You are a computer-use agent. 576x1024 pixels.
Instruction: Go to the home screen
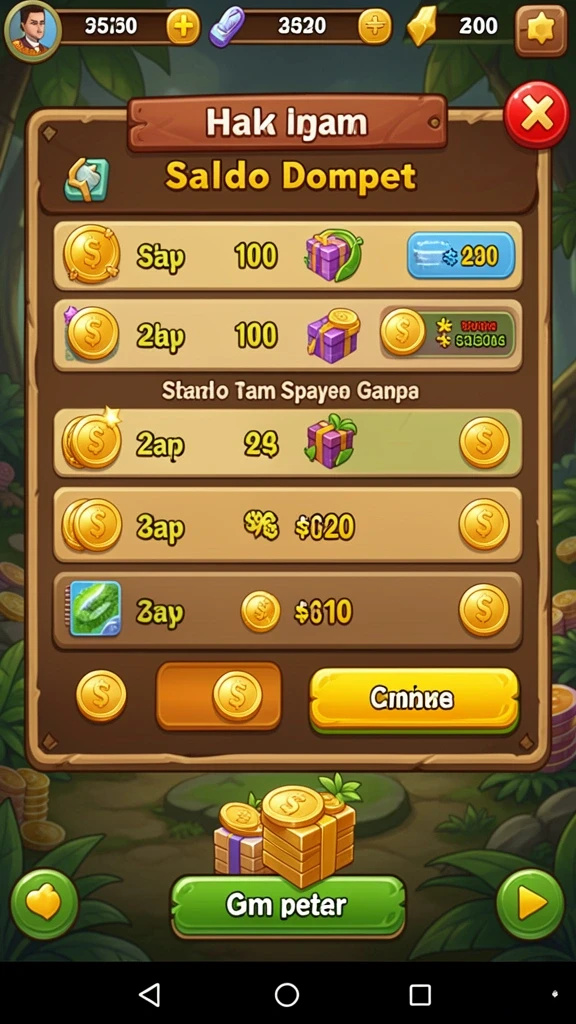(287, 995)
